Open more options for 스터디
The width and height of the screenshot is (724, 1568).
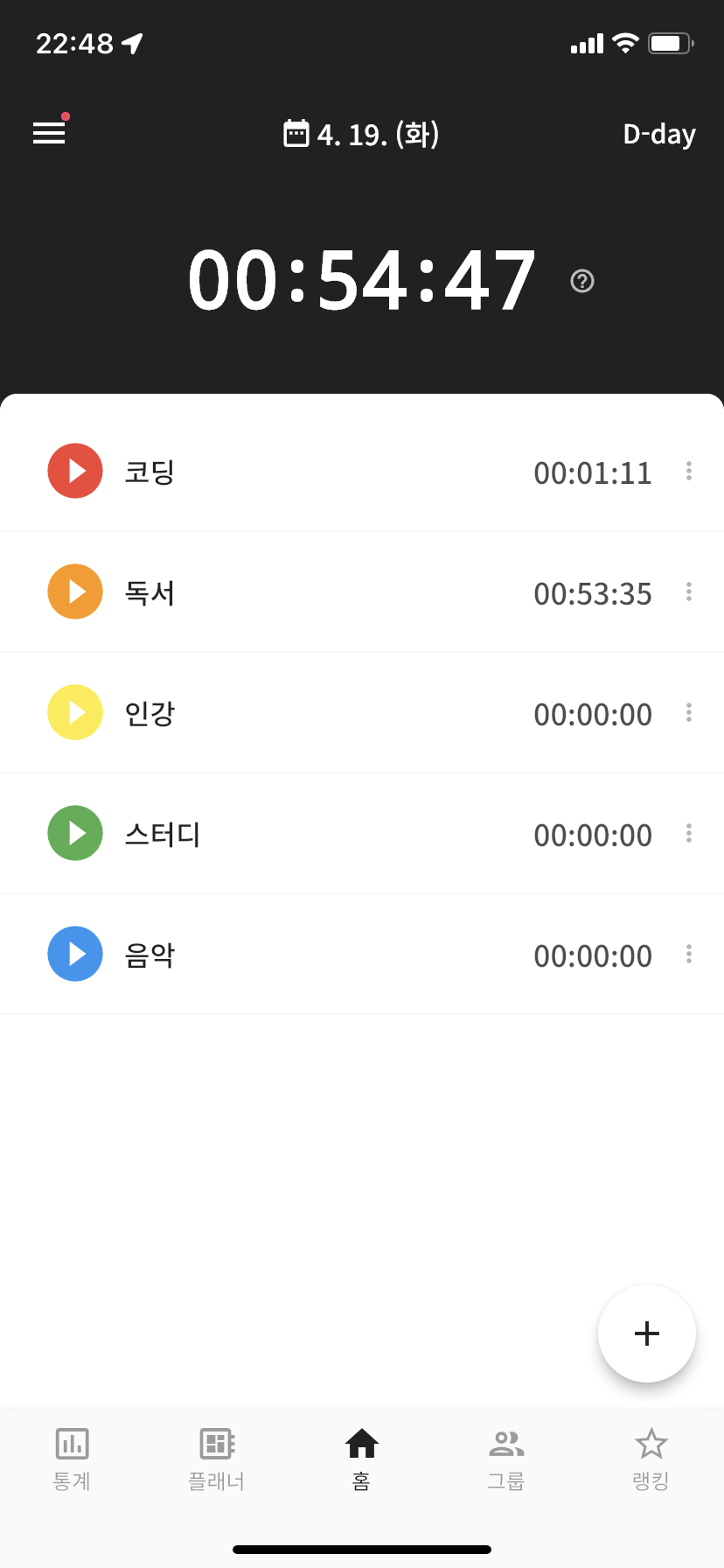(689, 834)
